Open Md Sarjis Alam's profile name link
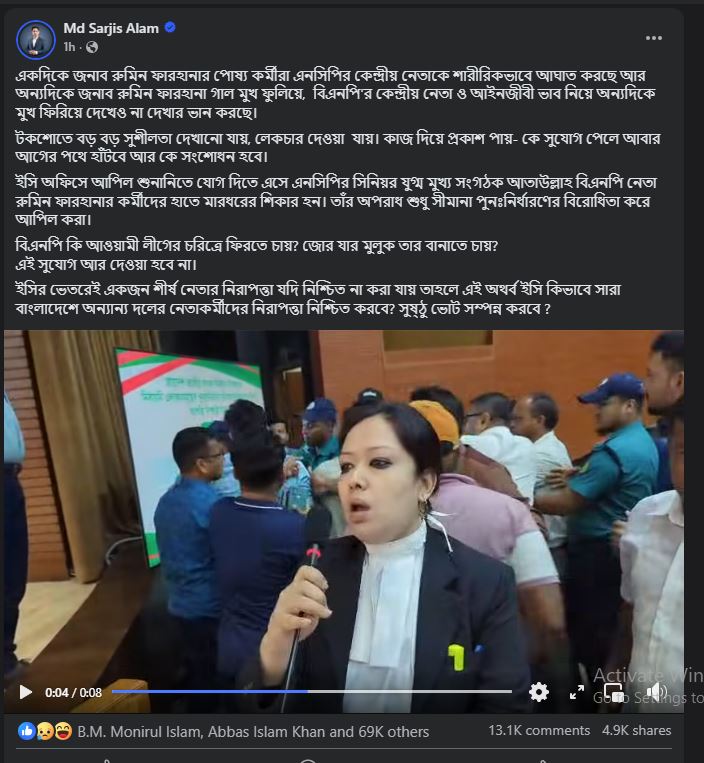The width and height of the screenshot is (704, 763). coord(111,28)
